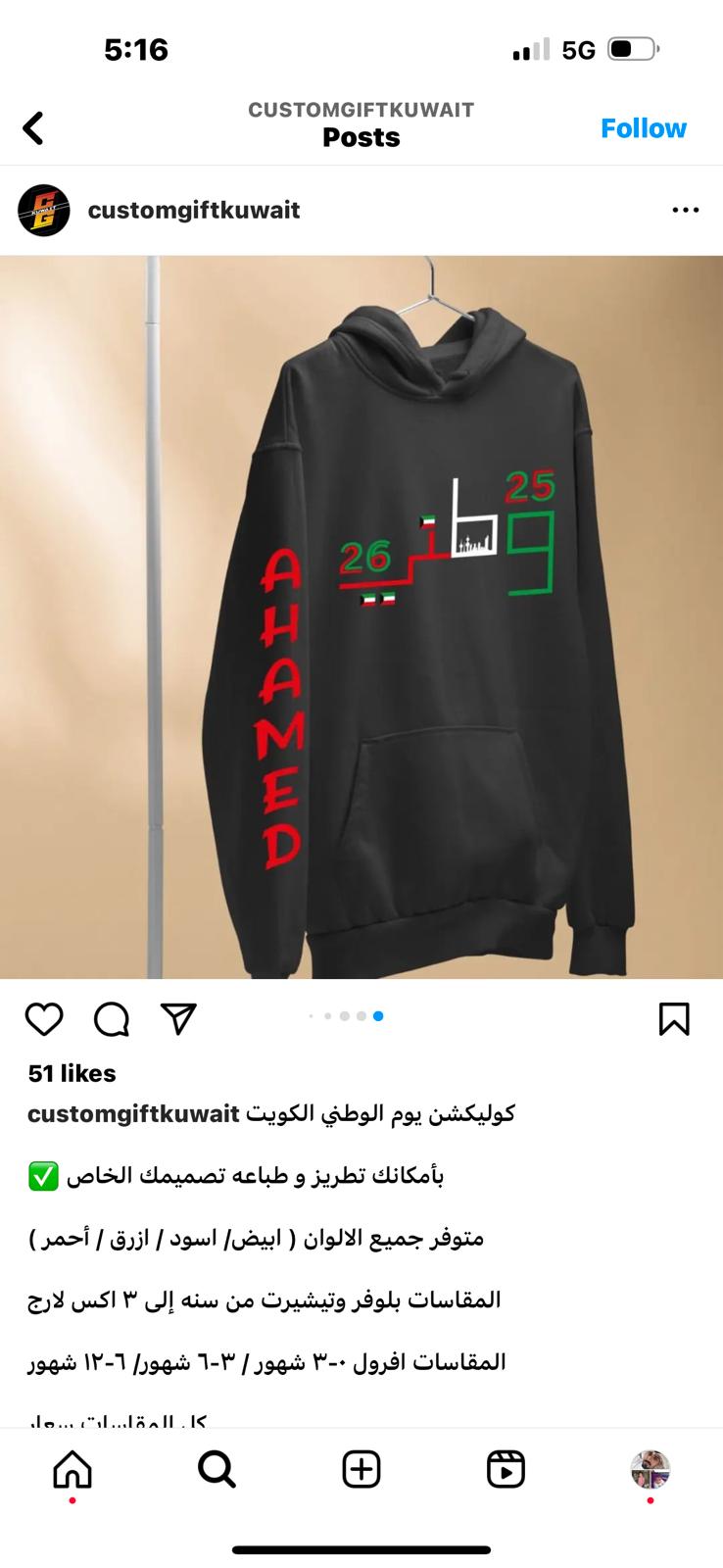
Task: Open comments on the hoodie post
Action: tap(112, 1019)
